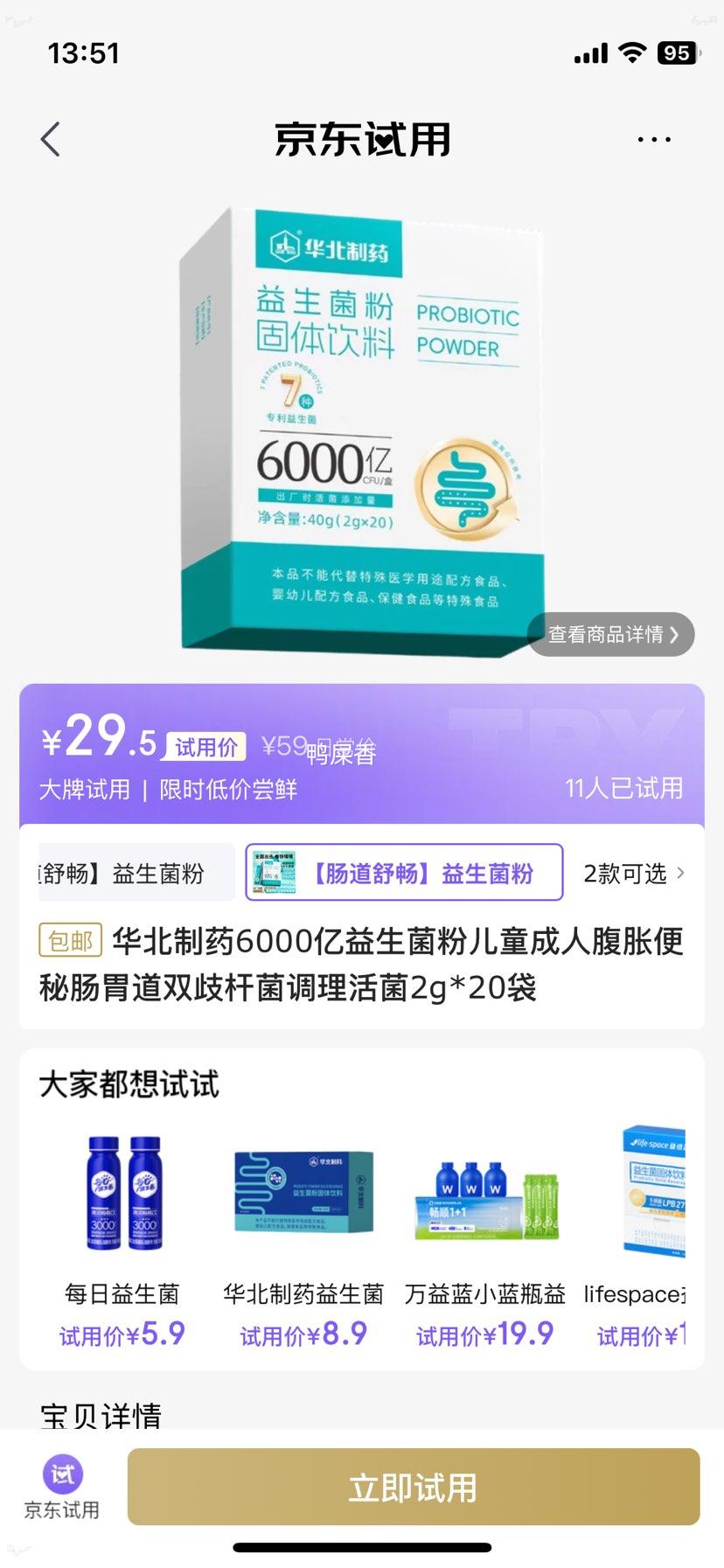724x1568 pixels.
Task: Open 查看商品详情 product details
Action: click(x=610, y=634)
